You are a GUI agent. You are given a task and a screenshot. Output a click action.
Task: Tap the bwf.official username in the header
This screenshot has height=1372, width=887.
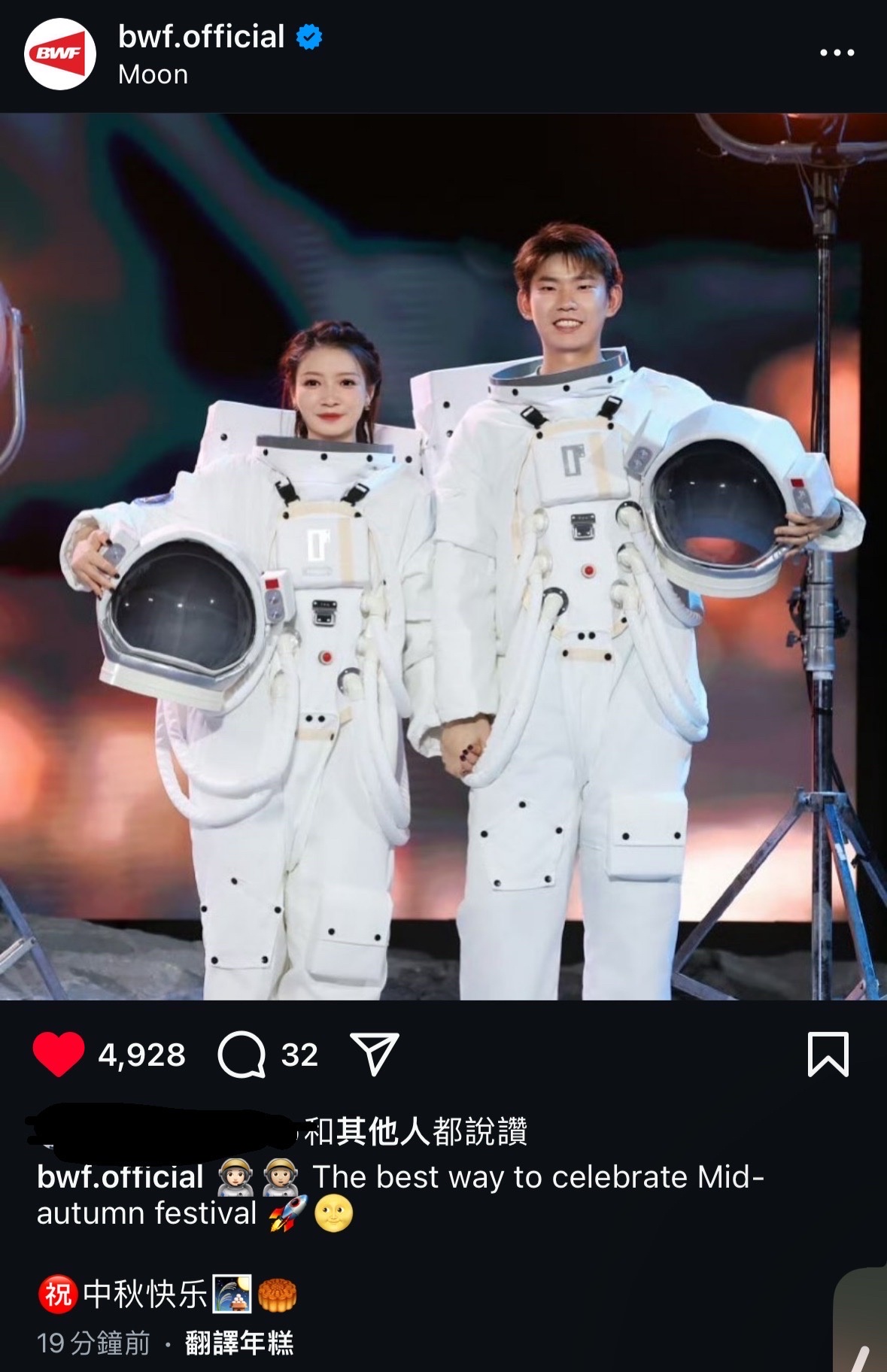coord(201,37)
